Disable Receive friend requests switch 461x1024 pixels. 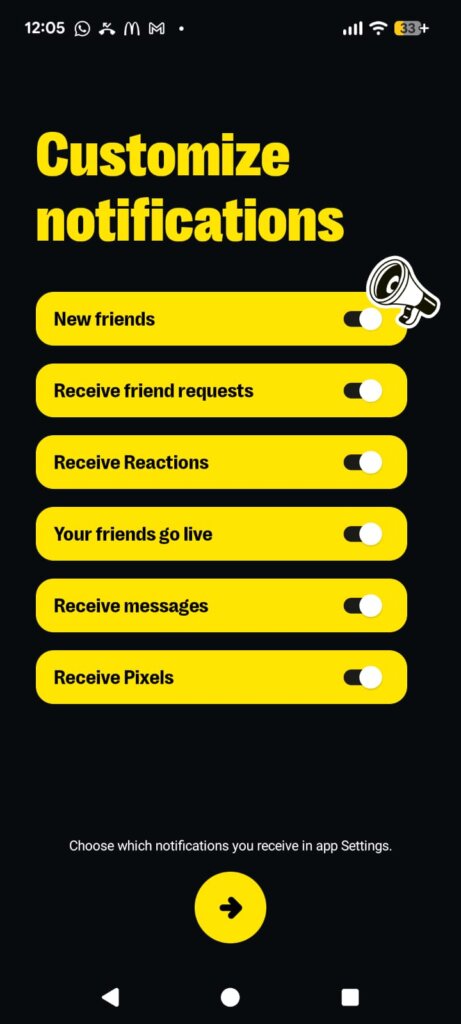(x=362, y=391)
